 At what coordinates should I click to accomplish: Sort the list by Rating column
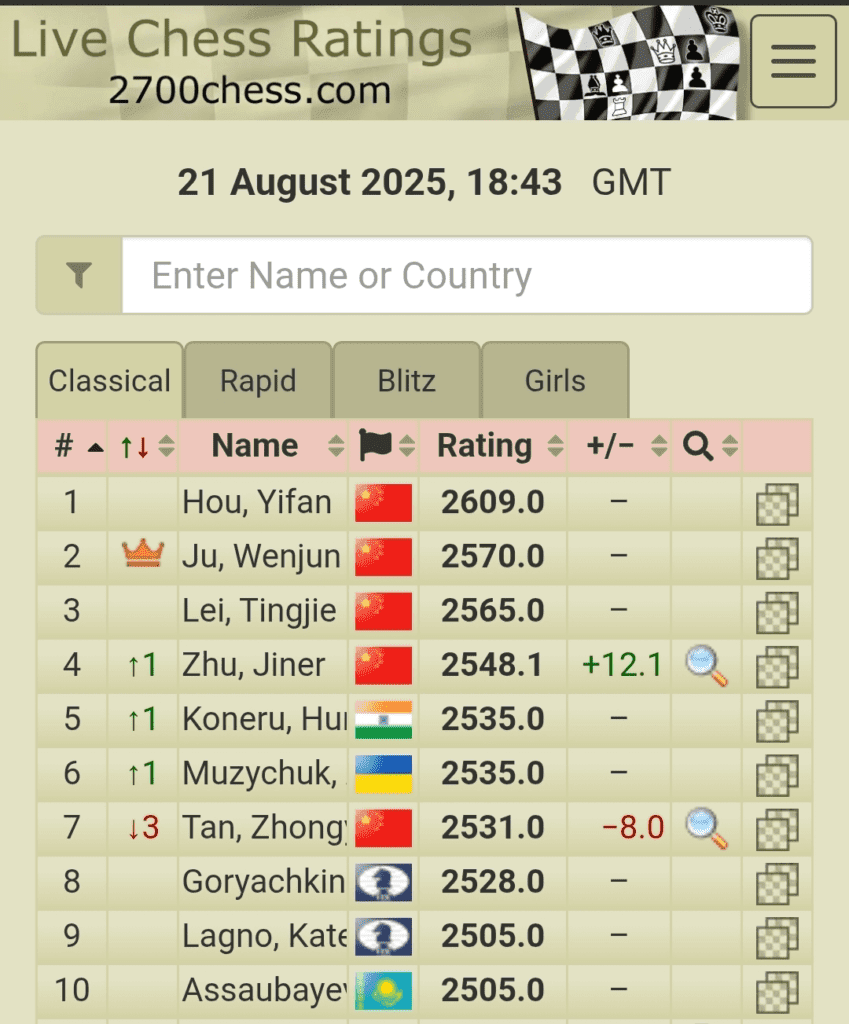point(492,446)
